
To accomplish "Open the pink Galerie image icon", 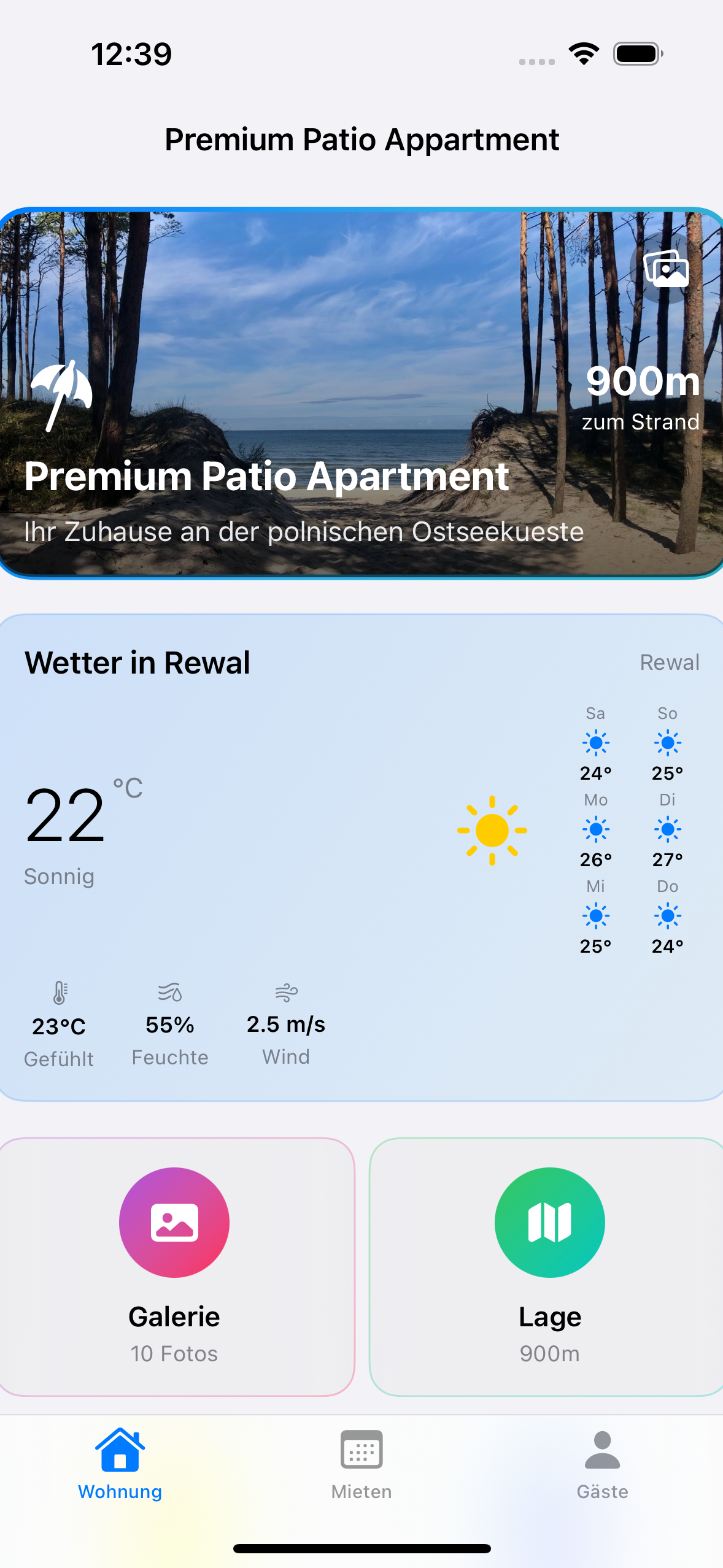I will coord(174,1222).
